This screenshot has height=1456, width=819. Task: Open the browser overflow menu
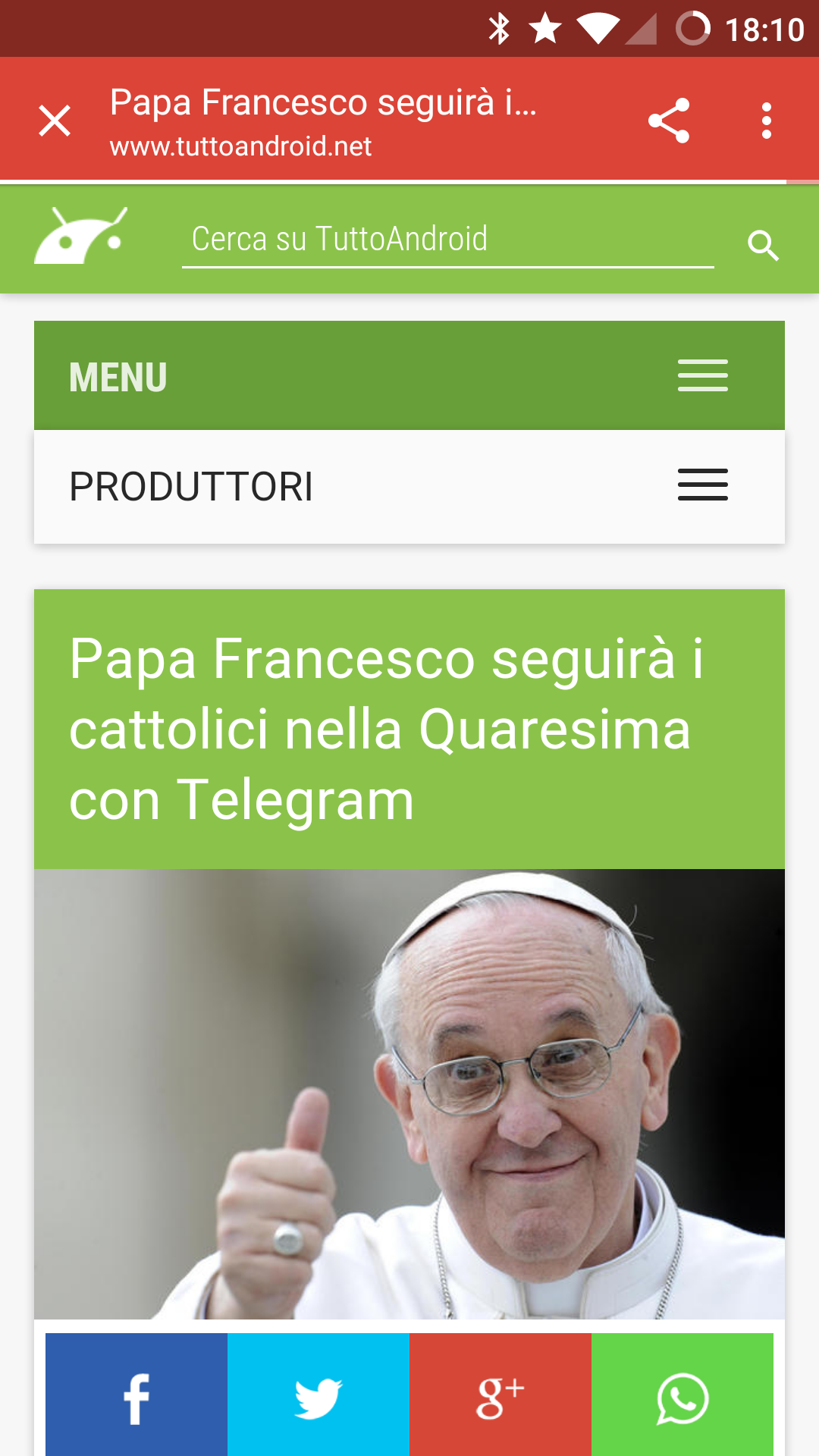click(767, 121)
